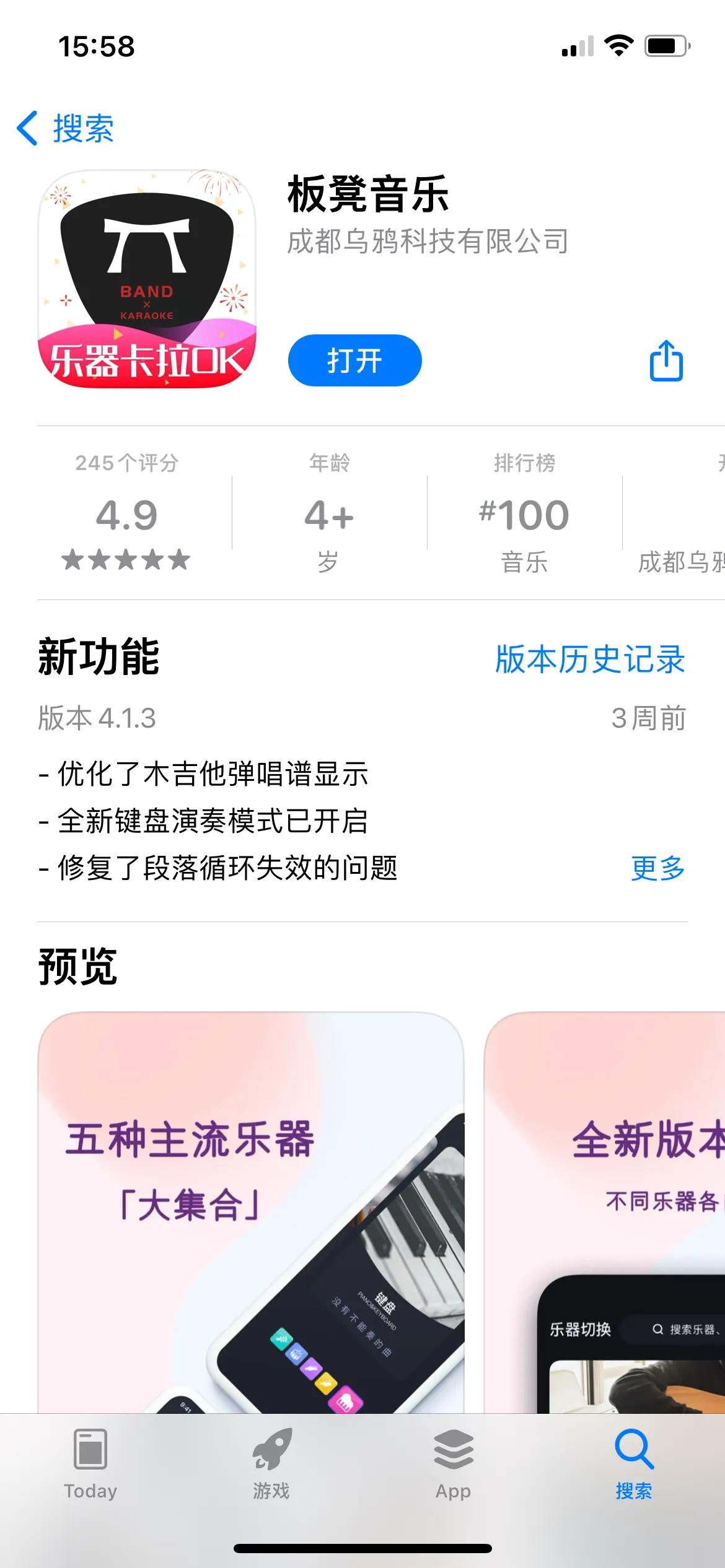Switch to the Today tab
Screen dimensions: 725x1568
coord(90,1464)
